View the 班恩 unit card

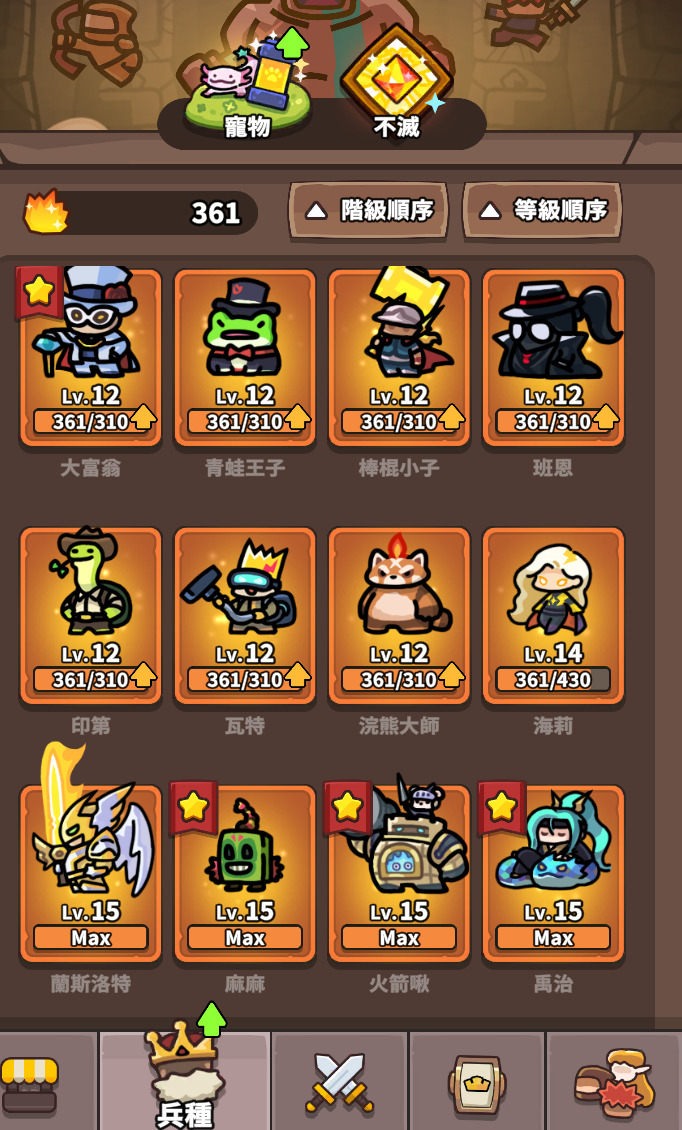click(x=553, y=356)
